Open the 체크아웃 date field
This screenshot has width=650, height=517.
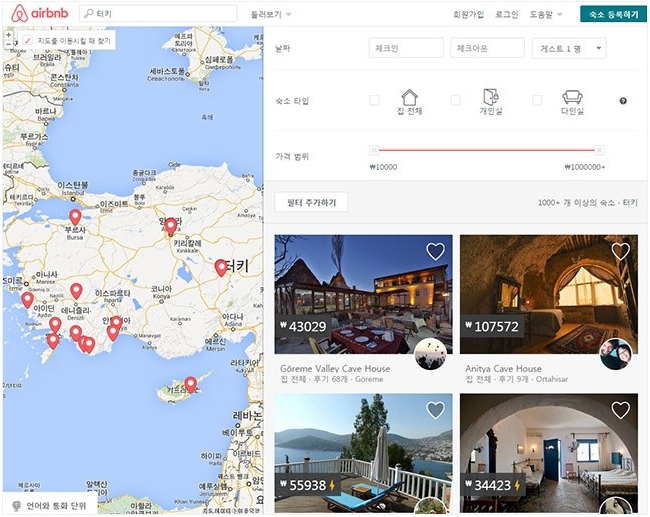pos(487,49)
